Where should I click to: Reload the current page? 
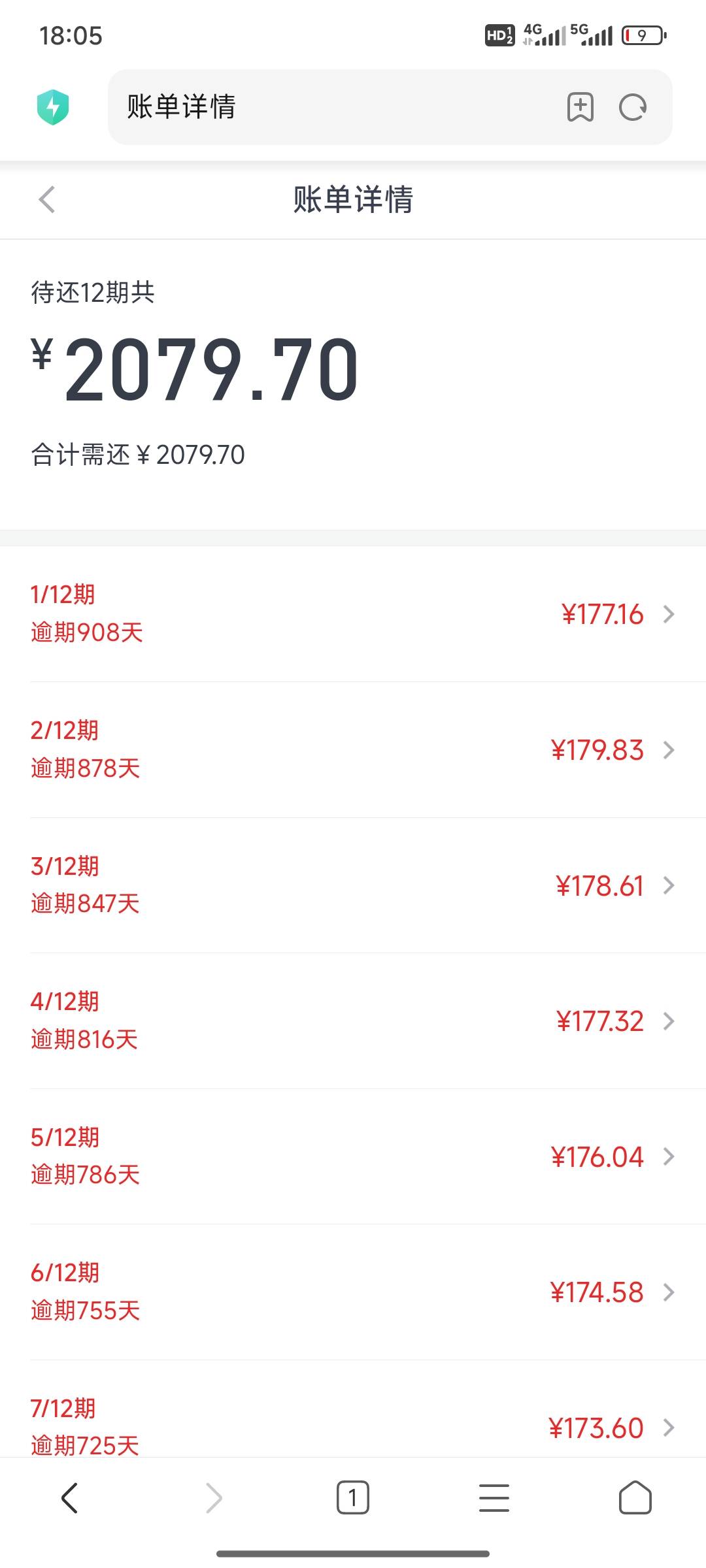[632, 107]
